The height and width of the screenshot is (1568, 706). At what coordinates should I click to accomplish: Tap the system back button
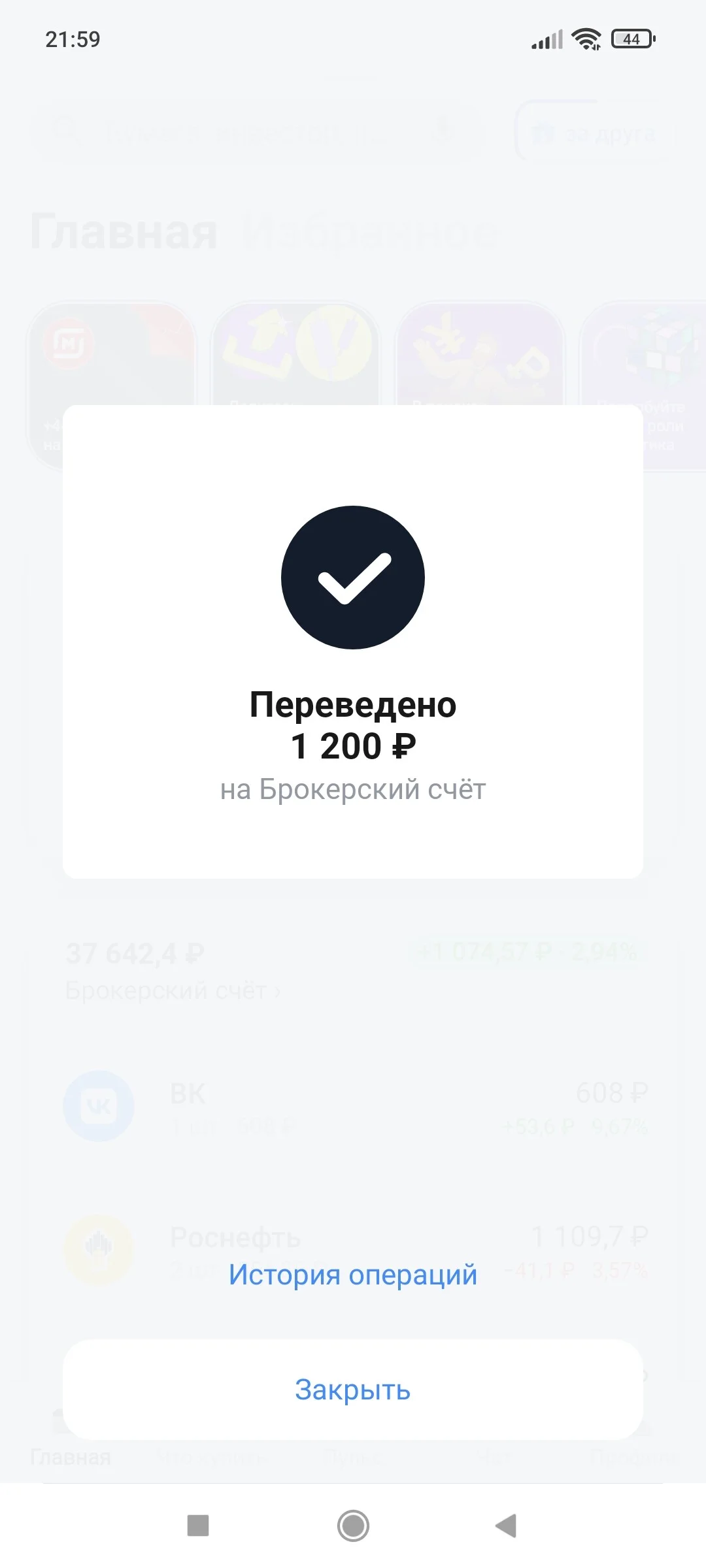click(x=506, y=1526)
